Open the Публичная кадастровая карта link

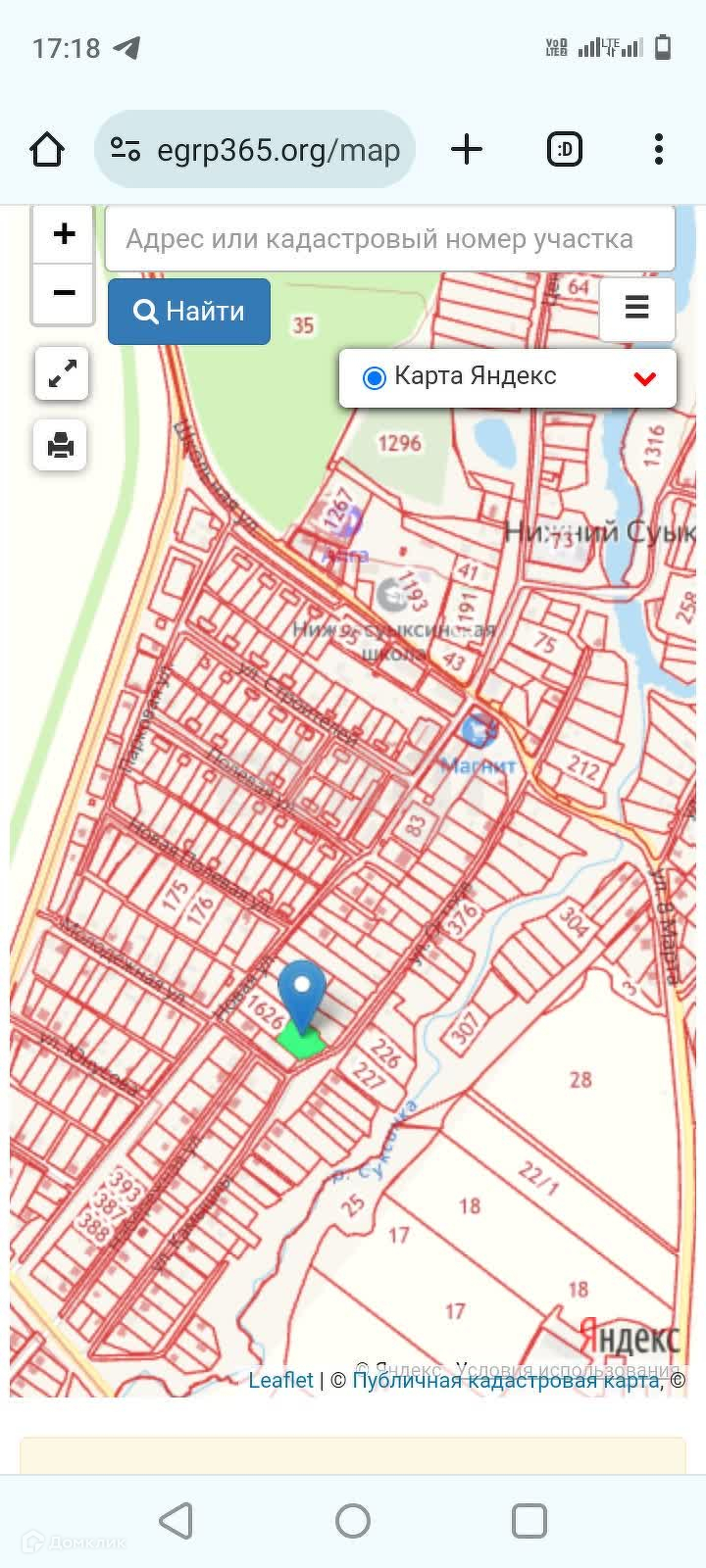[505, 1380]
